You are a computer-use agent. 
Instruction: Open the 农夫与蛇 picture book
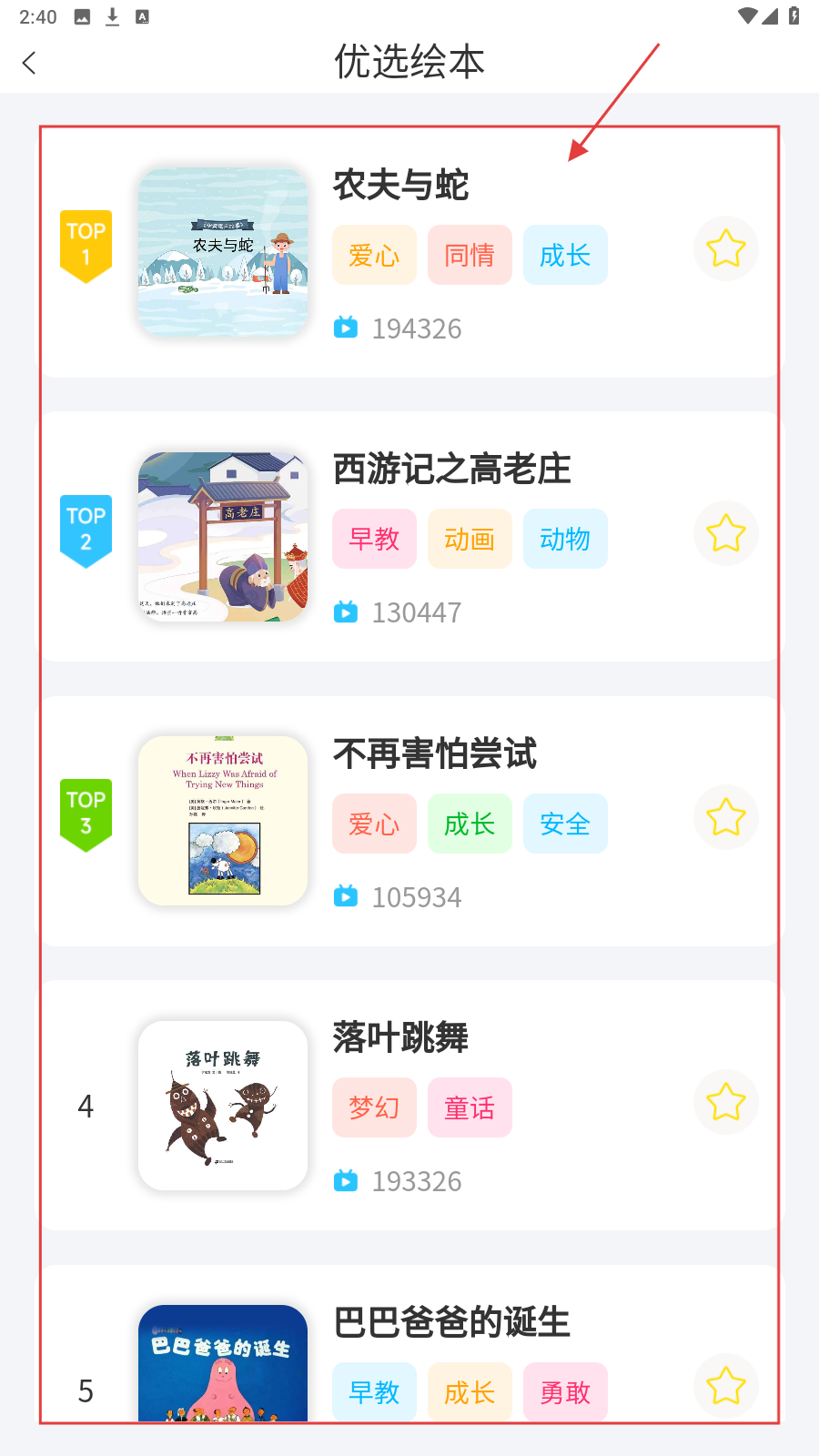[x=223, y=251]
